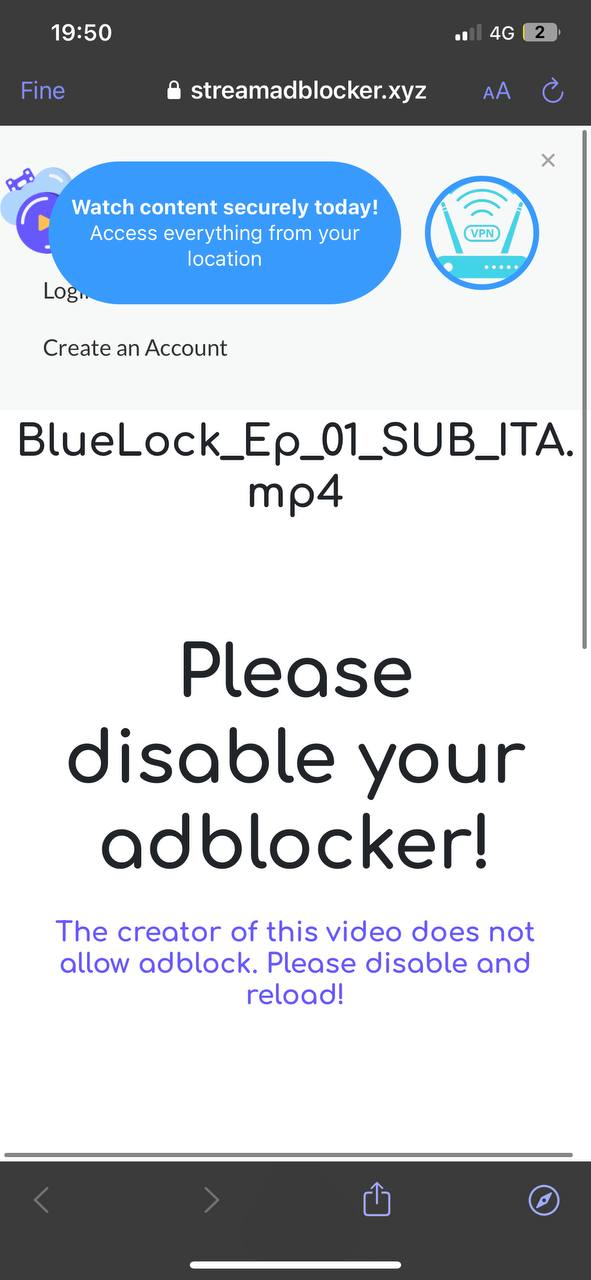This screenshot has width=591, height=1280.
Task: Open the Watch content securely today banner
Action: [x=225, y=233]
